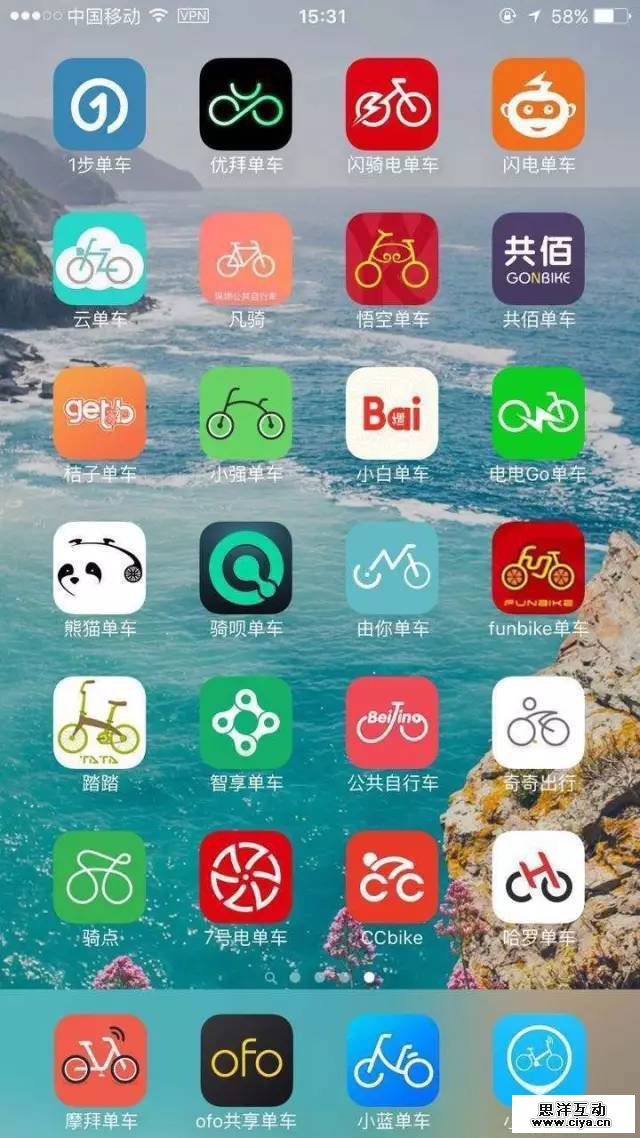Open 小白单车 app

tap(392, 413)
